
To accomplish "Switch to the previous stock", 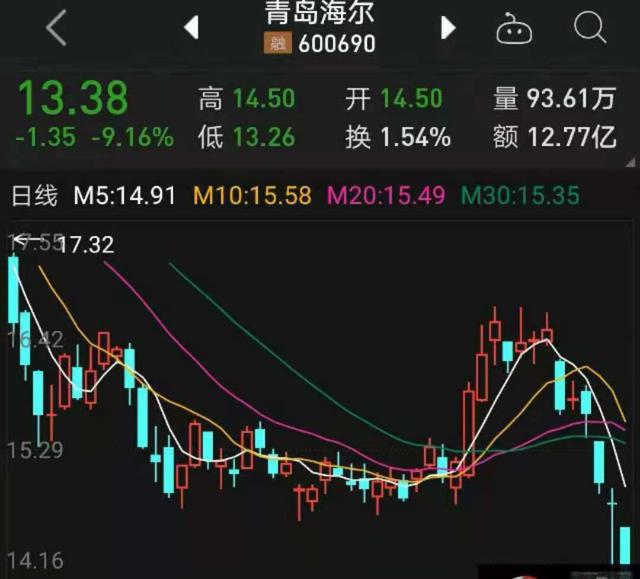I will 191,28.
